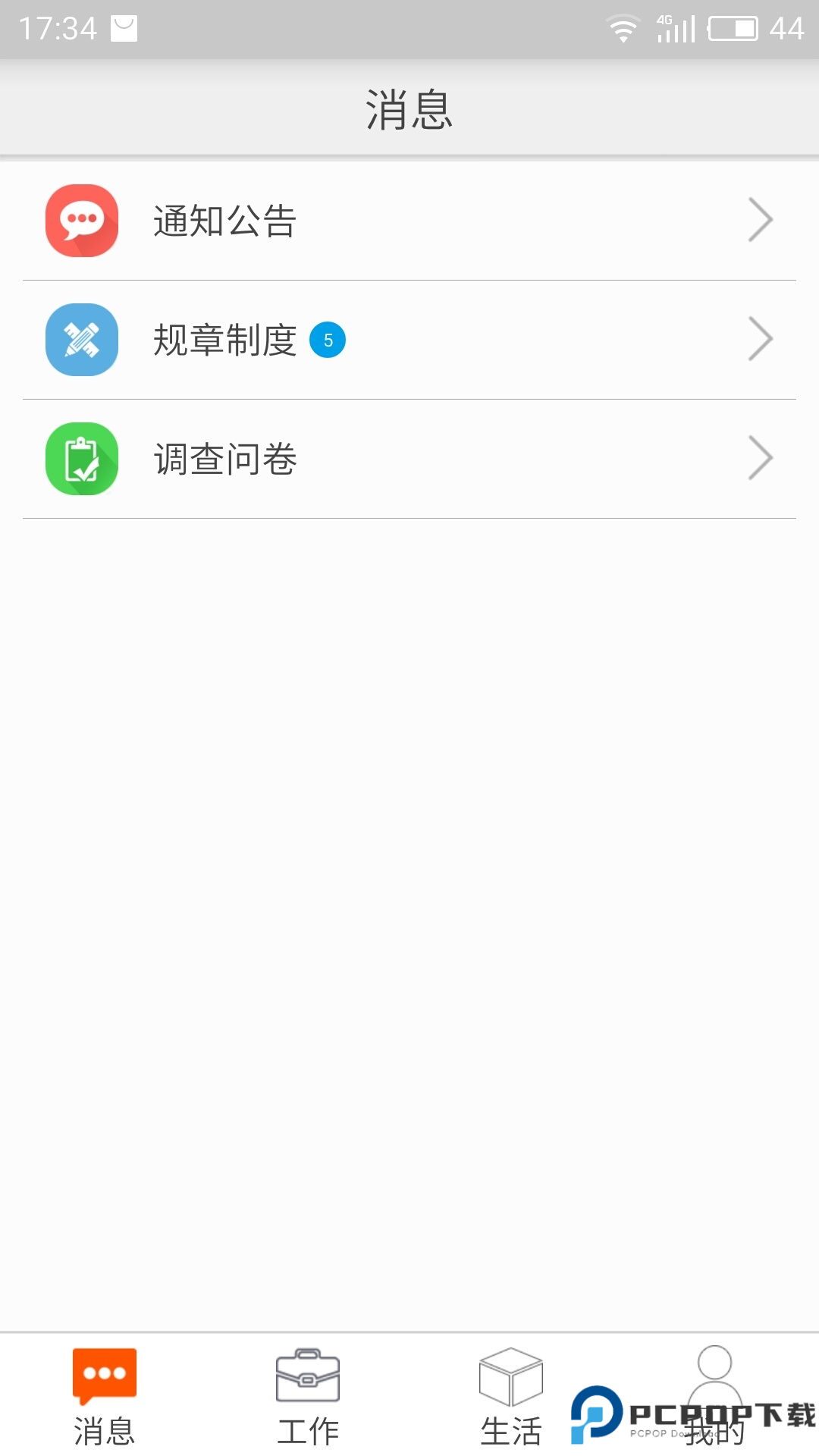Screen dimensions: 819x1456
Task: Select the green 调查问卷 clipboard icon
Action: (x=82, y=458)
